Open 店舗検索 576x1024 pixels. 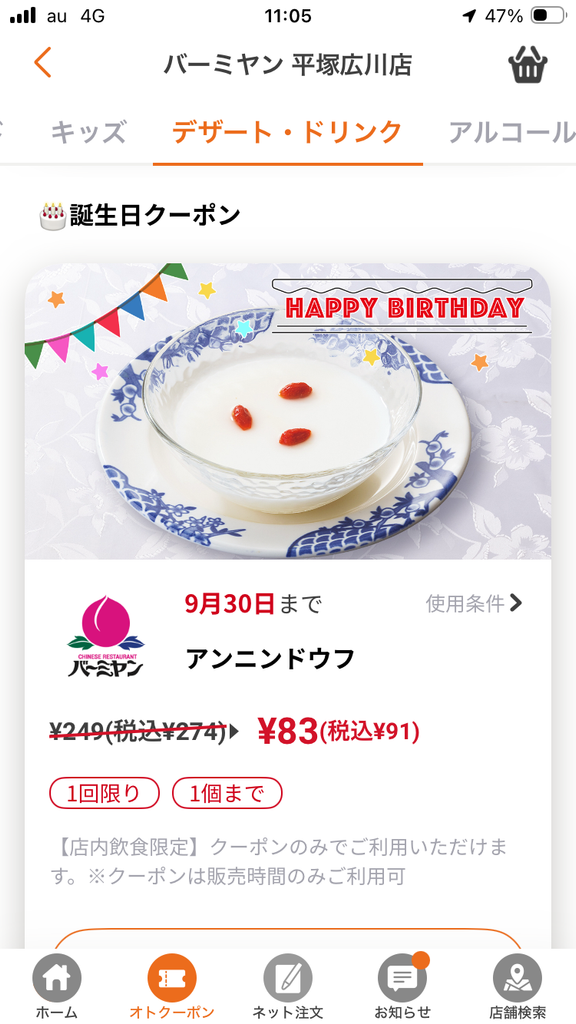pos(518,986)
